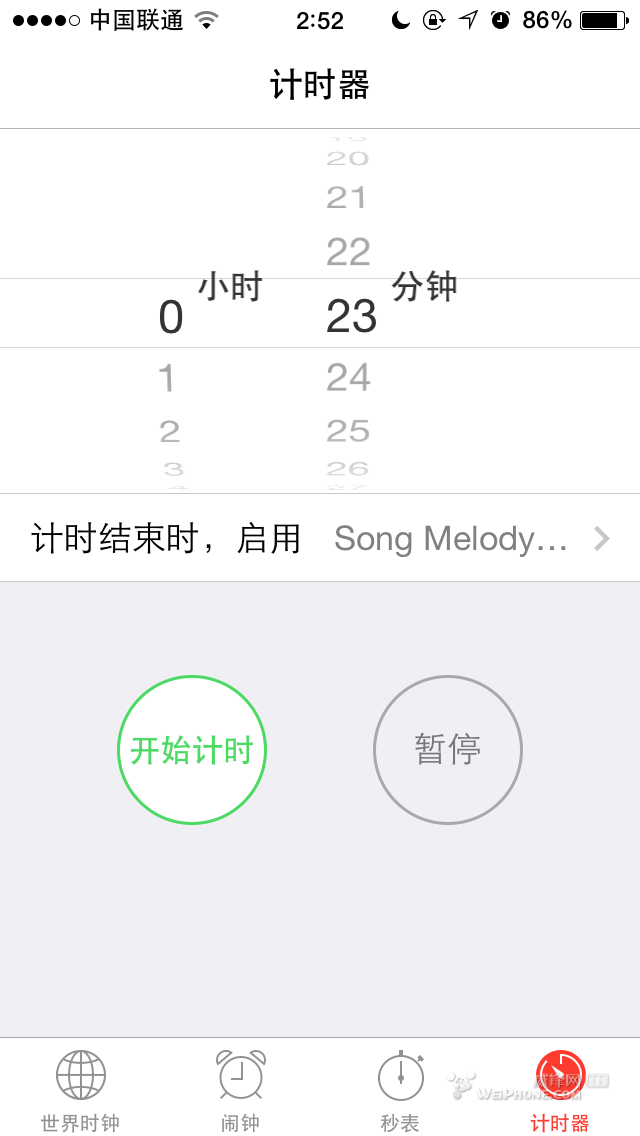
Task: Switch to the 闹钟 tab
Action: [x=240, y=1090]
